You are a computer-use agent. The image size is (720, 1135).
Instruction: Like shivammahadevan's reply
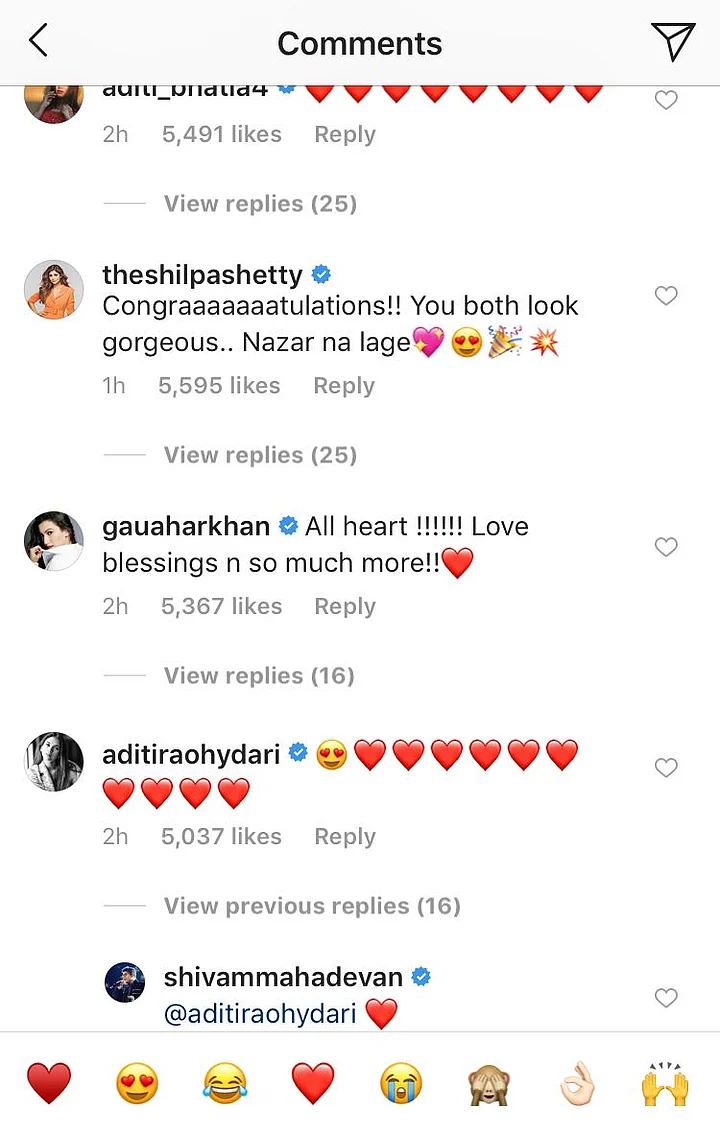coord(665,998)
